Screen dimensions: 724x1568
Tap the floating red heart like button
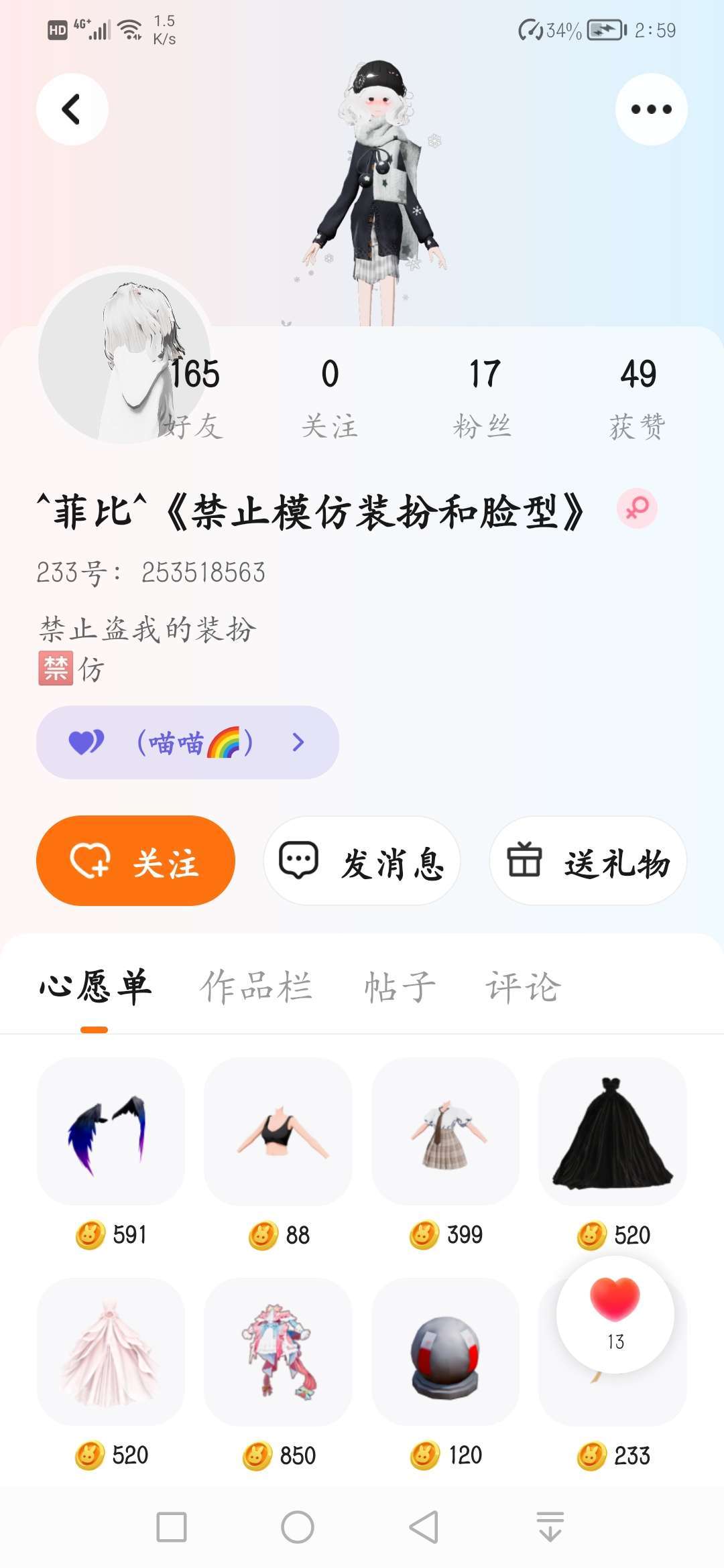[615, 1315]
